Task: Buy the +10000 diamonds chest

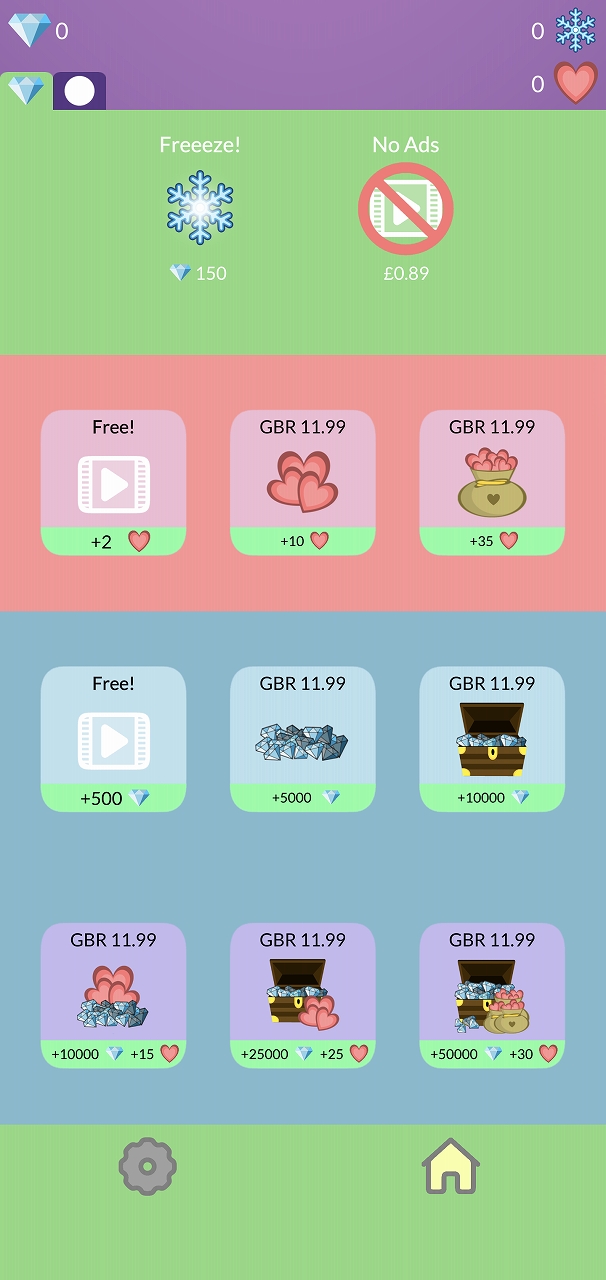Action: (492, 740)
